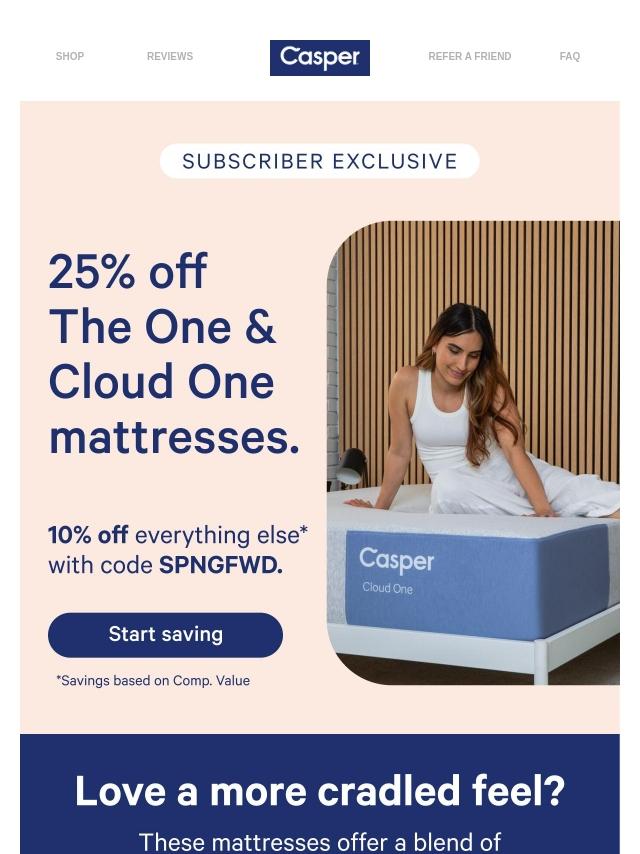The width and height of the screenshot is (640, 854).
Task: View the FAQ link
Action: click(569, 57)
